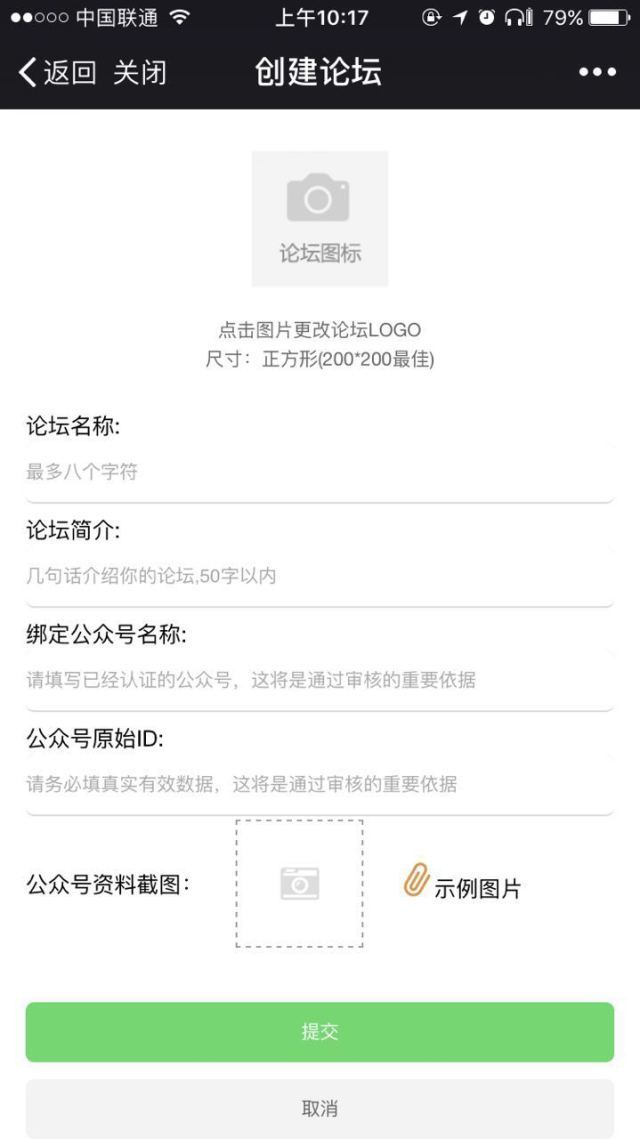The width and height of the screenshot is (640, 1139).
Task: Focus the 论坛名称 input field
Action: 319,472
